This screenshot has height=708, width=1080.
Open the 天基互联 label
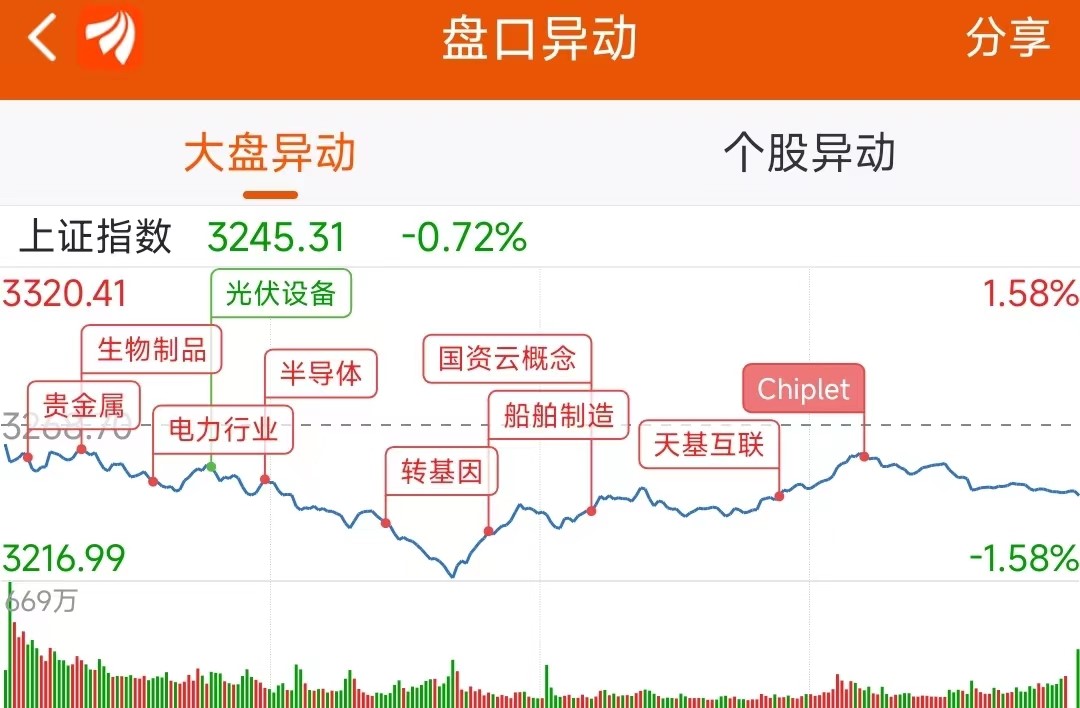point(709,444)
